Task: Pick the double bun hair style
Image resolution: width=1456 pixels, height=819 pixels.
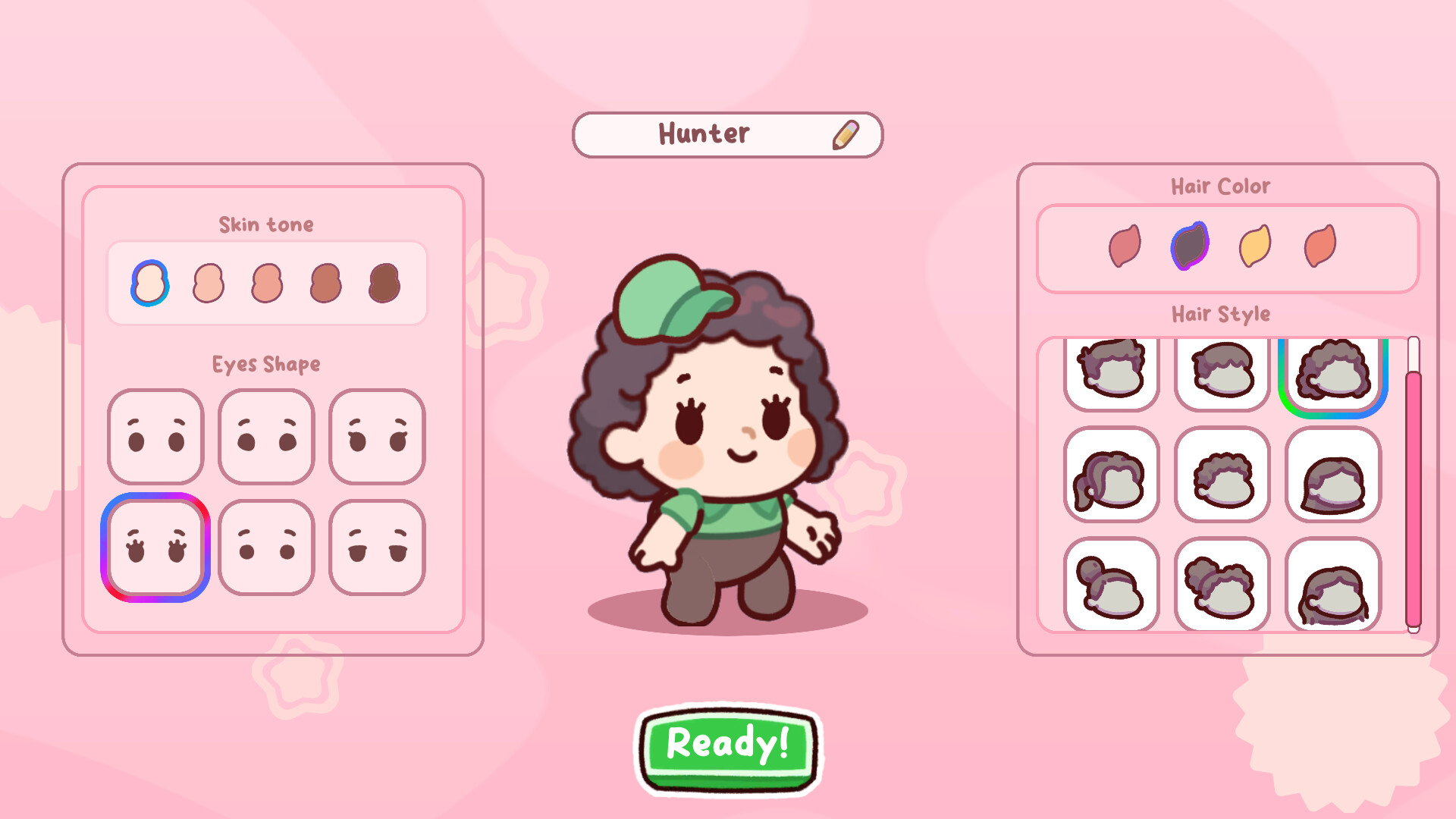Action: (x=1222, y=585)
